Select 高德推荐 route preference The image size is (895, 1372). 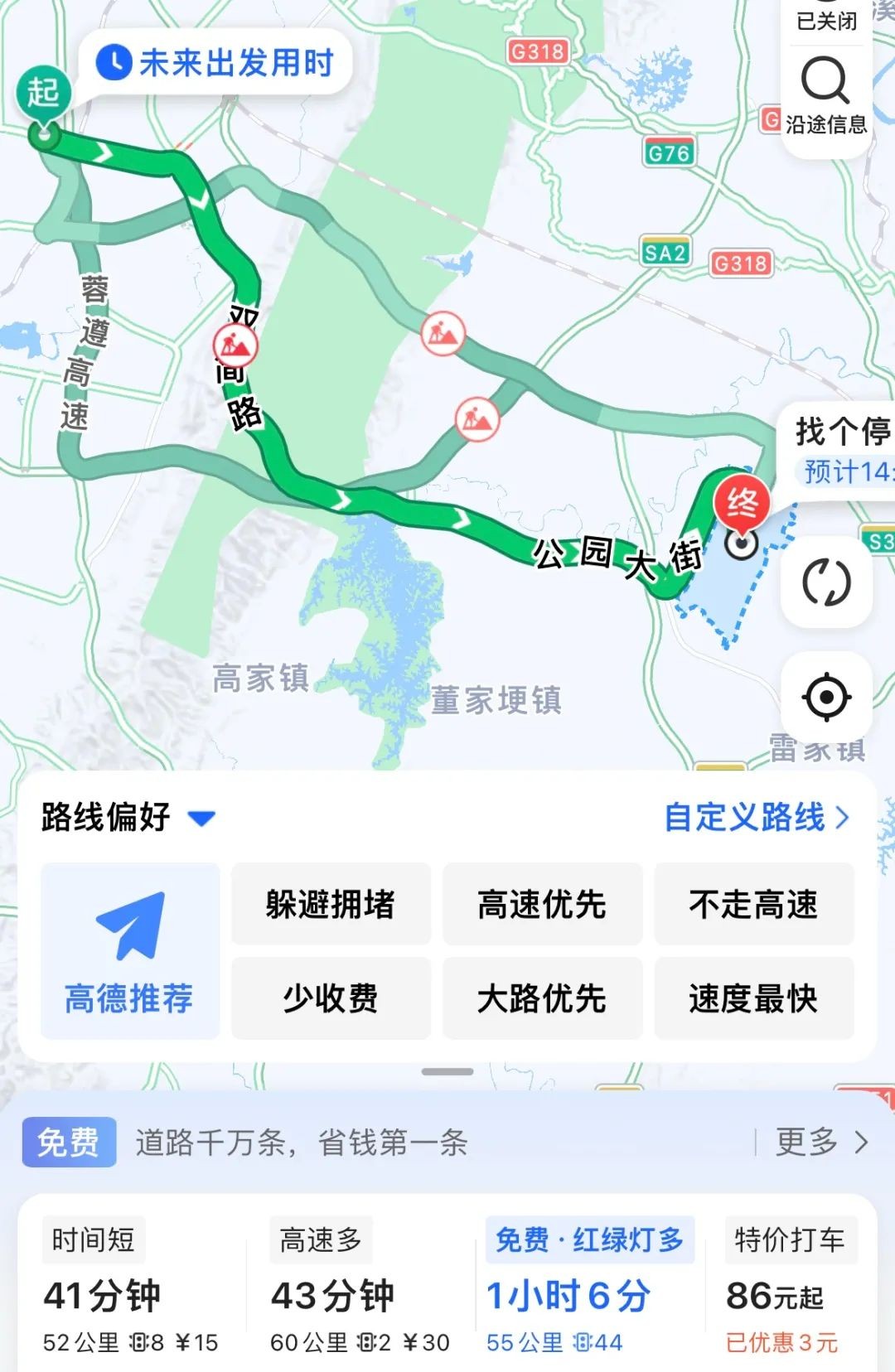tap(130, 951)
